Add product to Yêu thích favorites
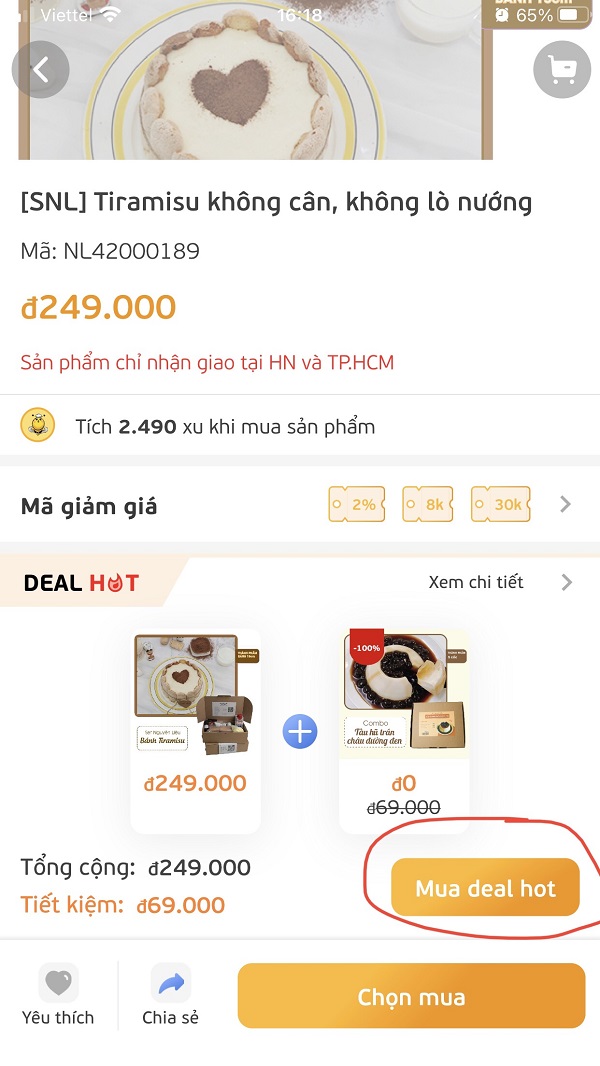 pos(58,995)
